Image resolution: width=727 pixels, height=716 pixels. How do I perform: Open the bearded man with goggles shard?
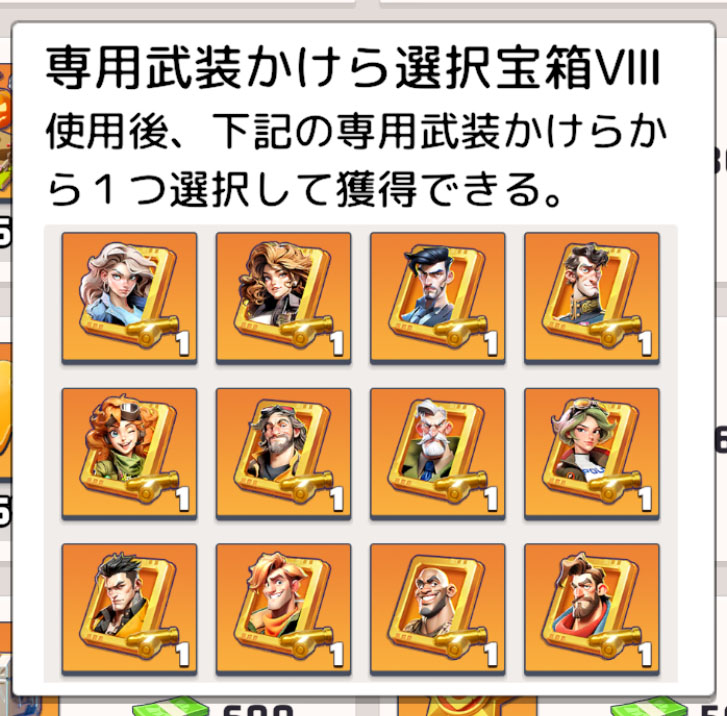283,453
